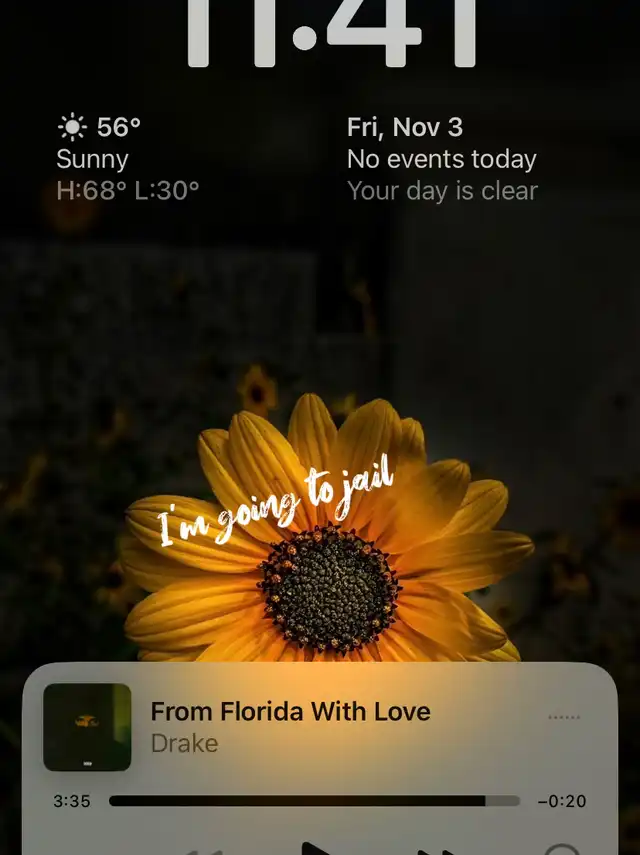Viewport: 640px width, 855px height.
Task: Open the weather widget showing 56° Sunny
Action: 128,159
